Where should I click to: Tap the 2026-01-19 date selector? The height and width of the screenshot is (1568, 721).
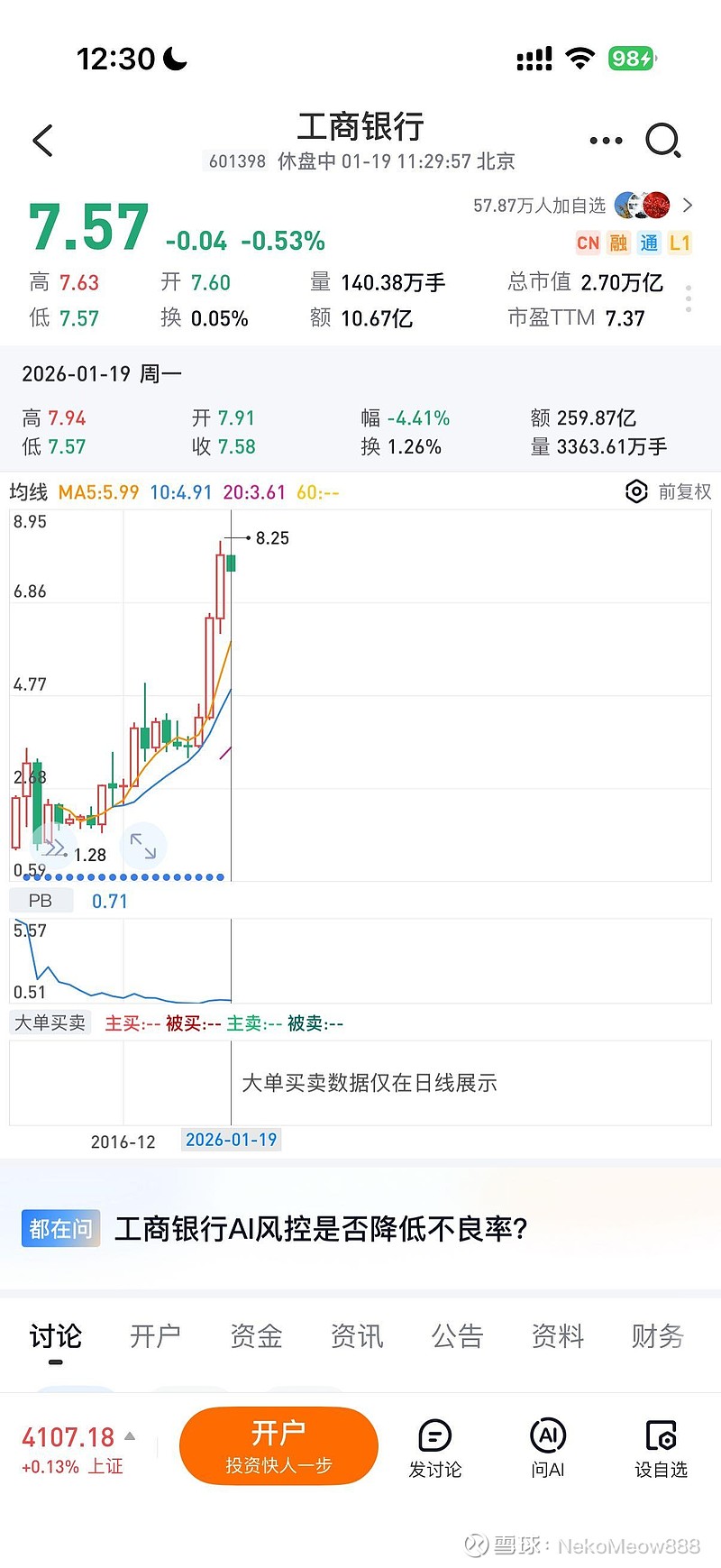click(231, 1140)
